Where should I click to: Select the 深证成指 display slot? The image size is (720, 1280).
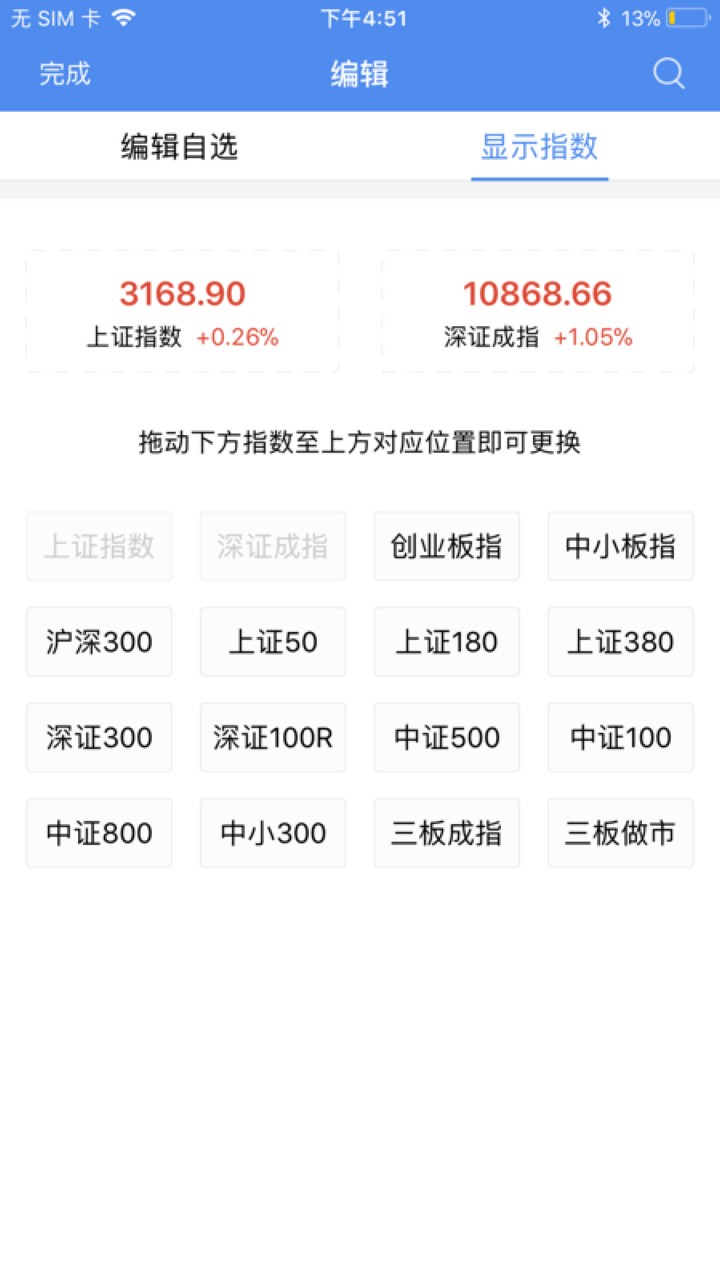(x=538, y=312)
